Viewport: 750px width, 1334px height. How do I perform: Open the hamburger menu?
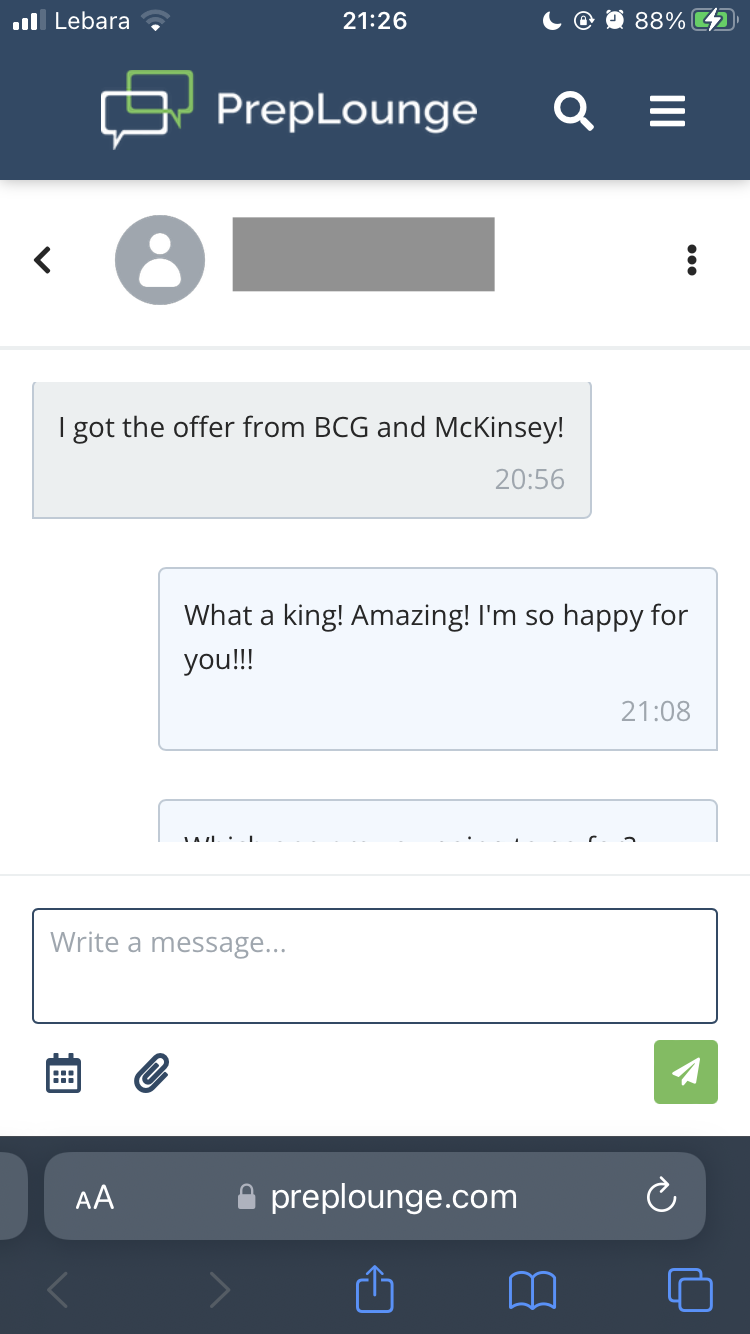[x=667, y=111]
